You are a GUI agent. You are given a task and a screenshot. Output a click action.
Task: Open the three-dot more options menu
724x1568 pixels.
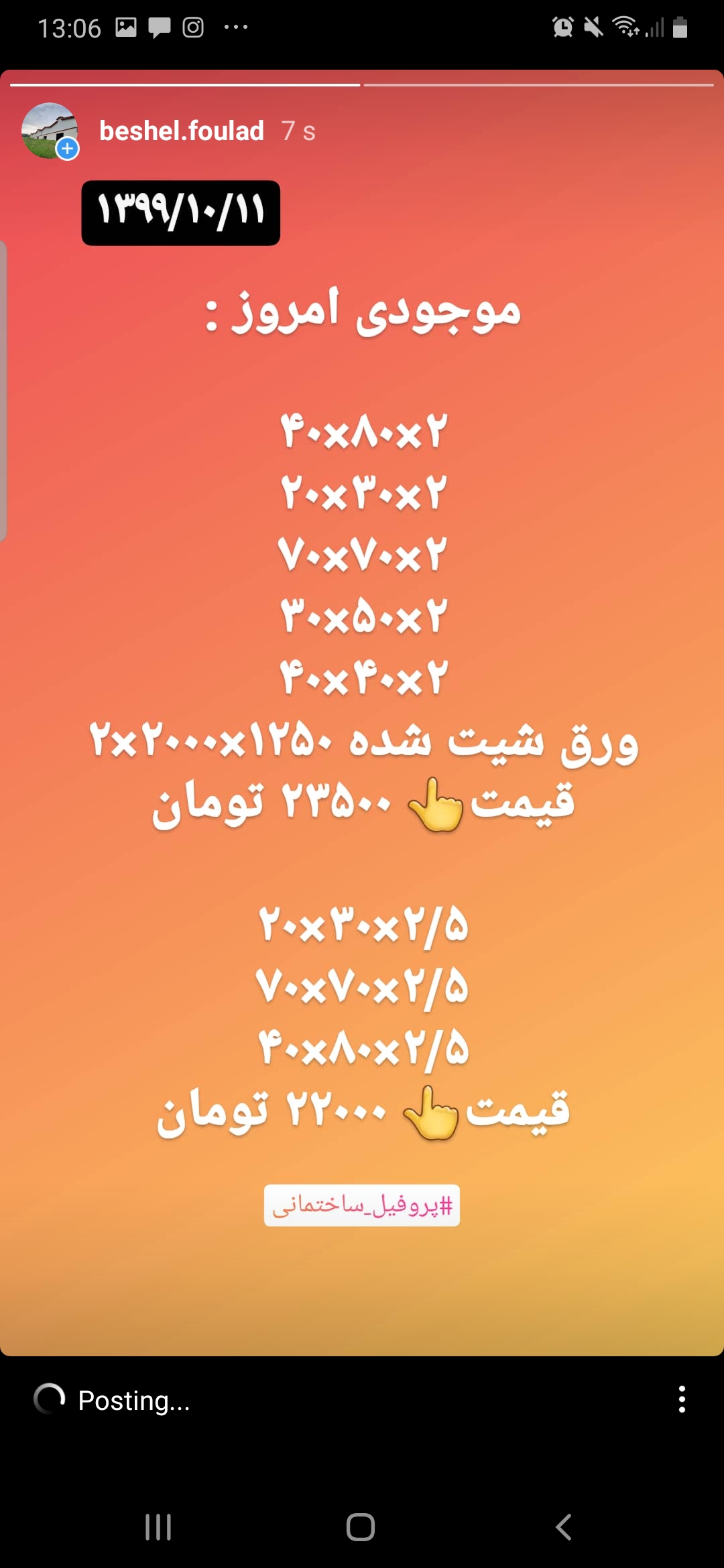coord(682,1400)
